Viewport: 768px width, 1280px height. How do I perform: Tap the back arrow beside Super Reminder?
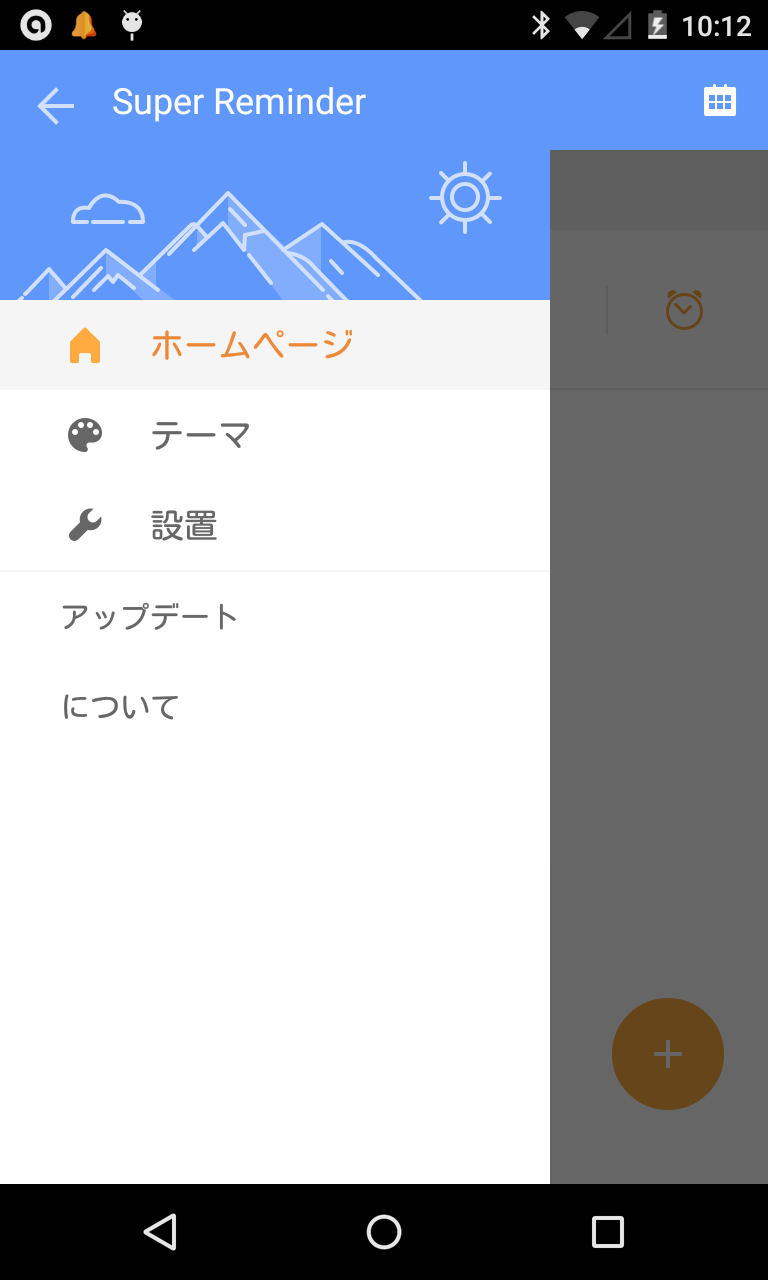point(56,104)
